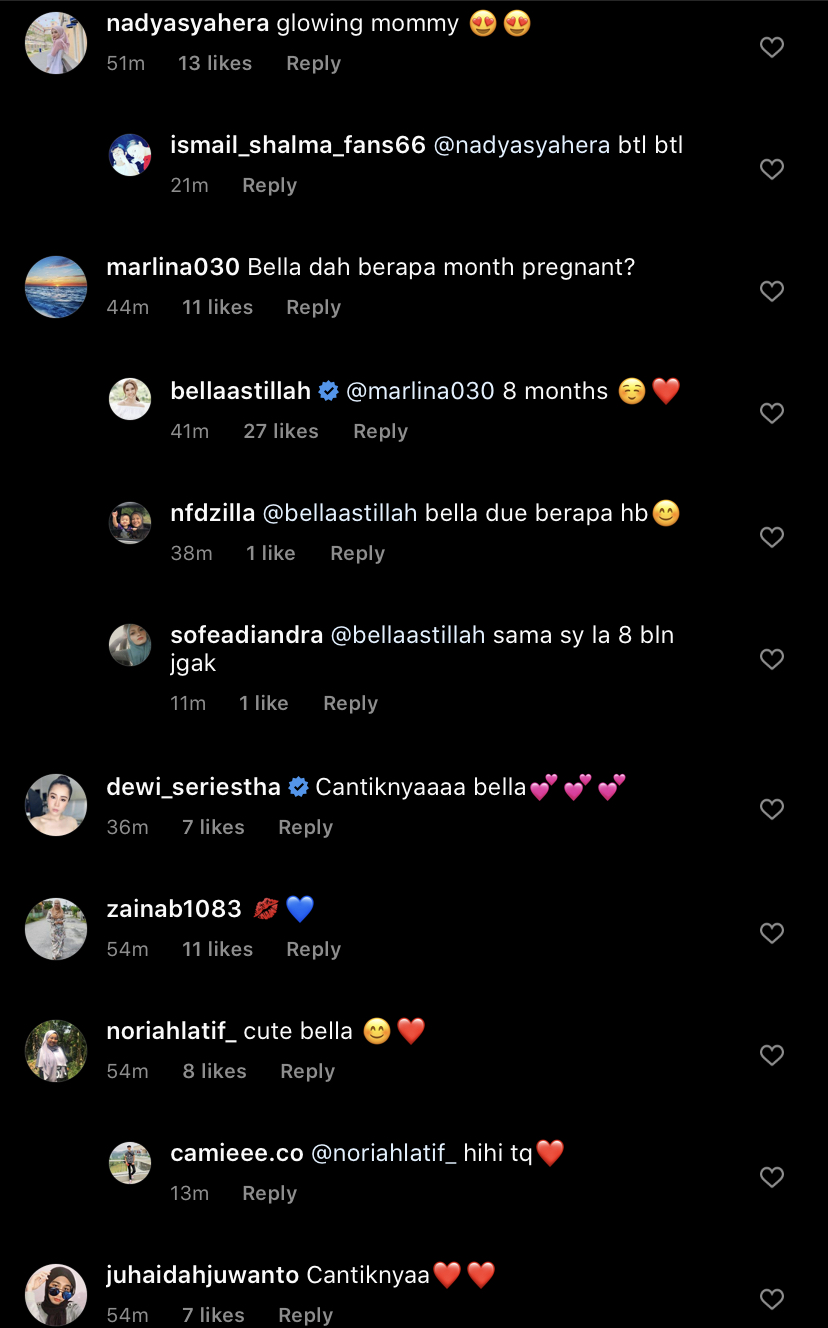Reply to juhaidahjuwanto's Cantiknyaa comment
The width and height of the screenshot is (828, 1328).
[305, 1315]
